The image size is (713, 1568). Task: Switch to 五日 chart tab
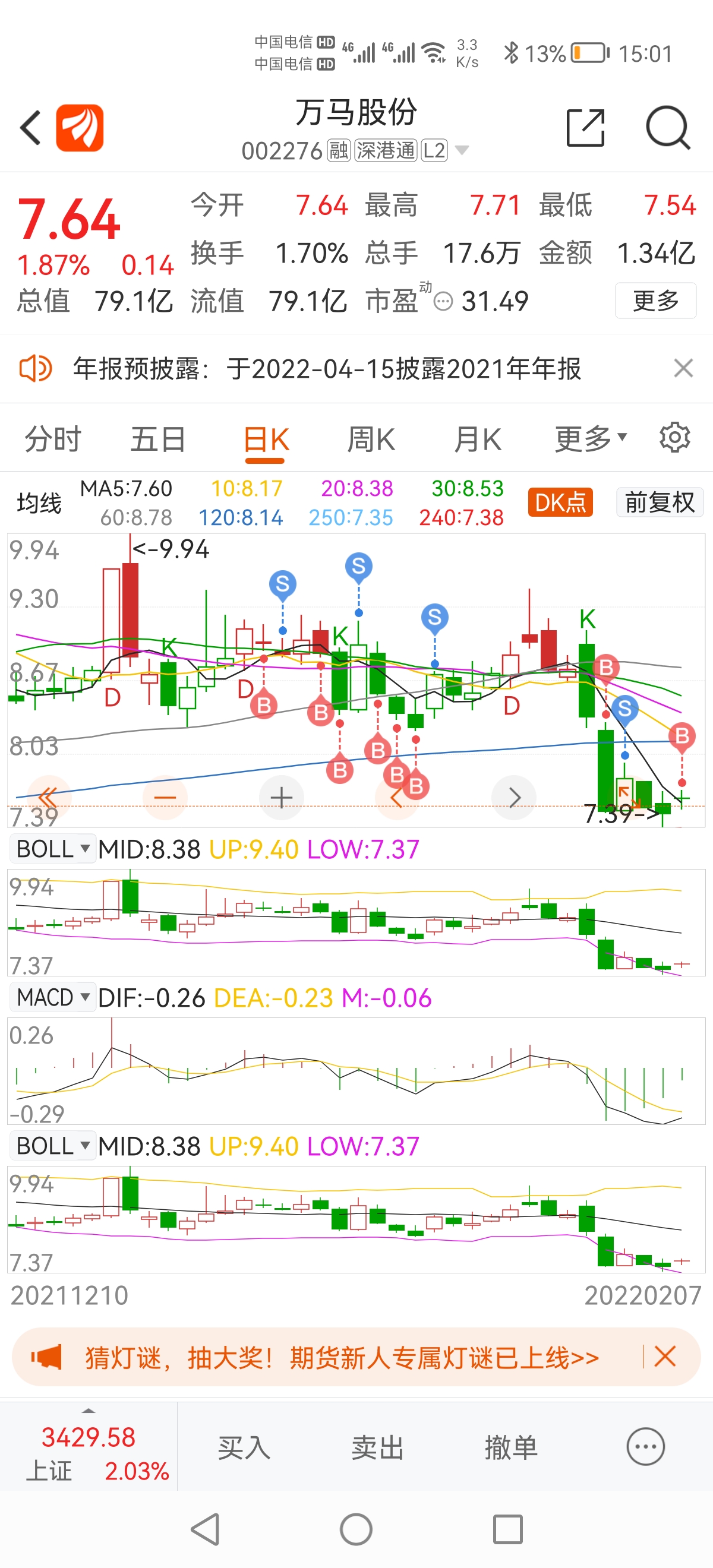tap(157, 439)
